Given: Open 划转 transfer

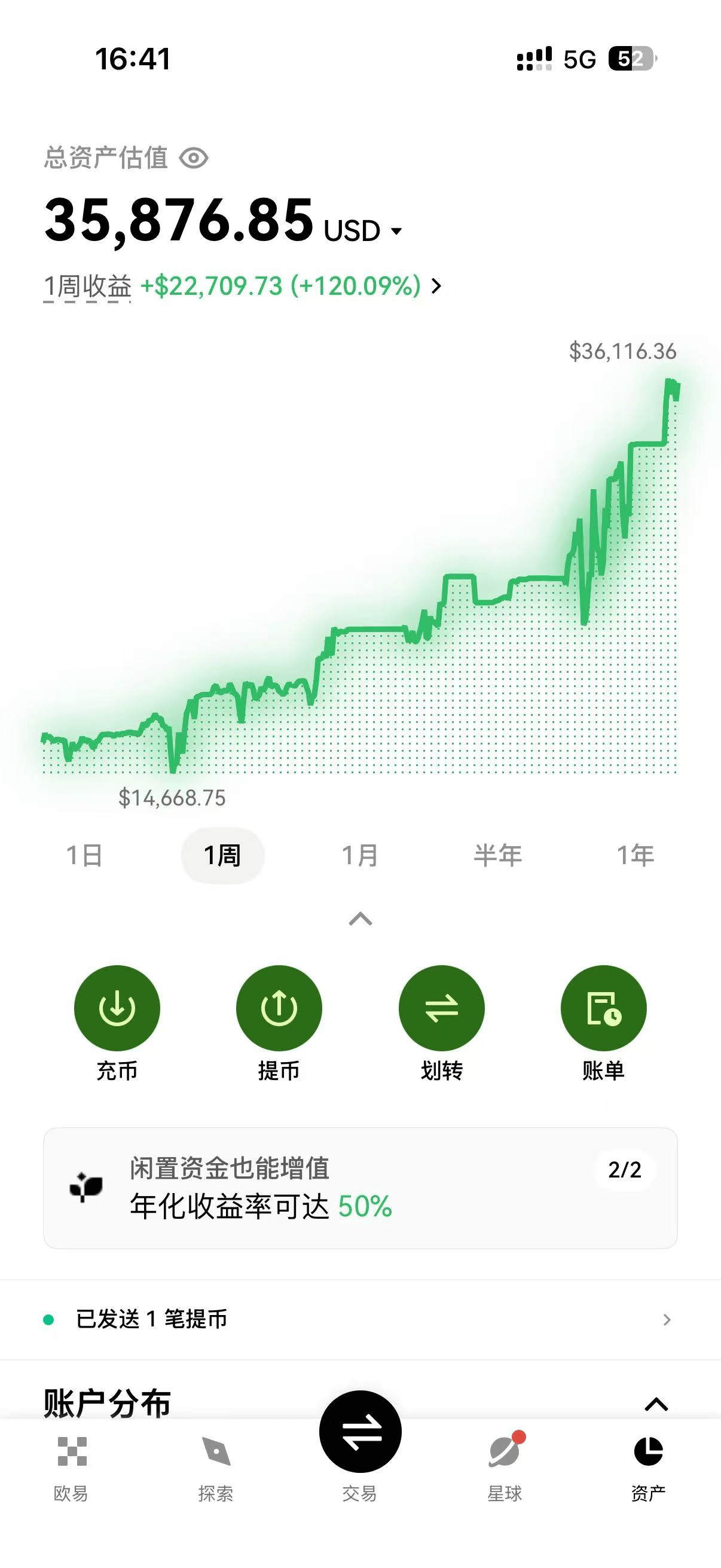Looking at the screenshot, I should coord(441,1008).
